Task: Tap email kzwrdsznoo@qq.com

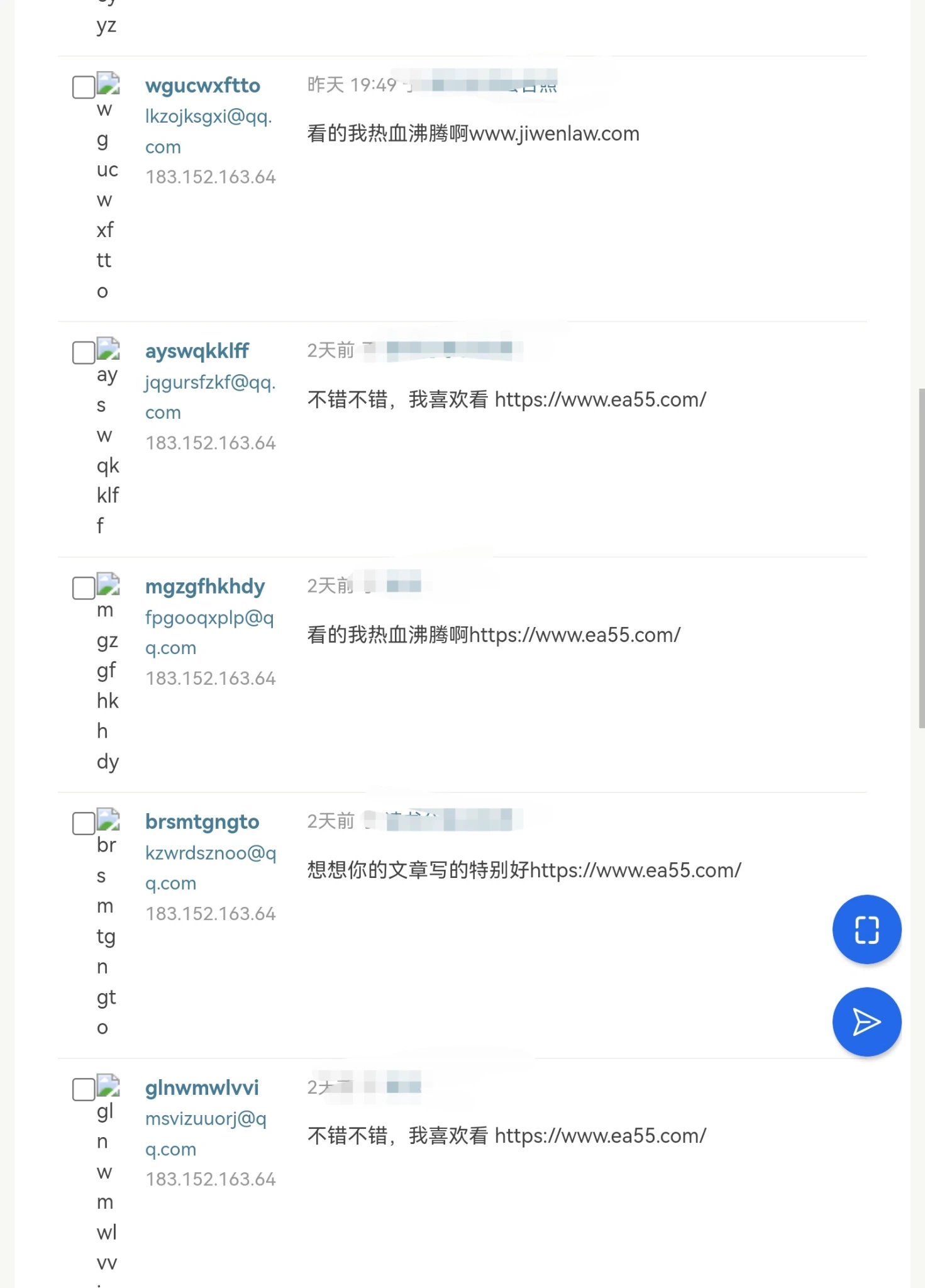Action: [x=211, y=867]
